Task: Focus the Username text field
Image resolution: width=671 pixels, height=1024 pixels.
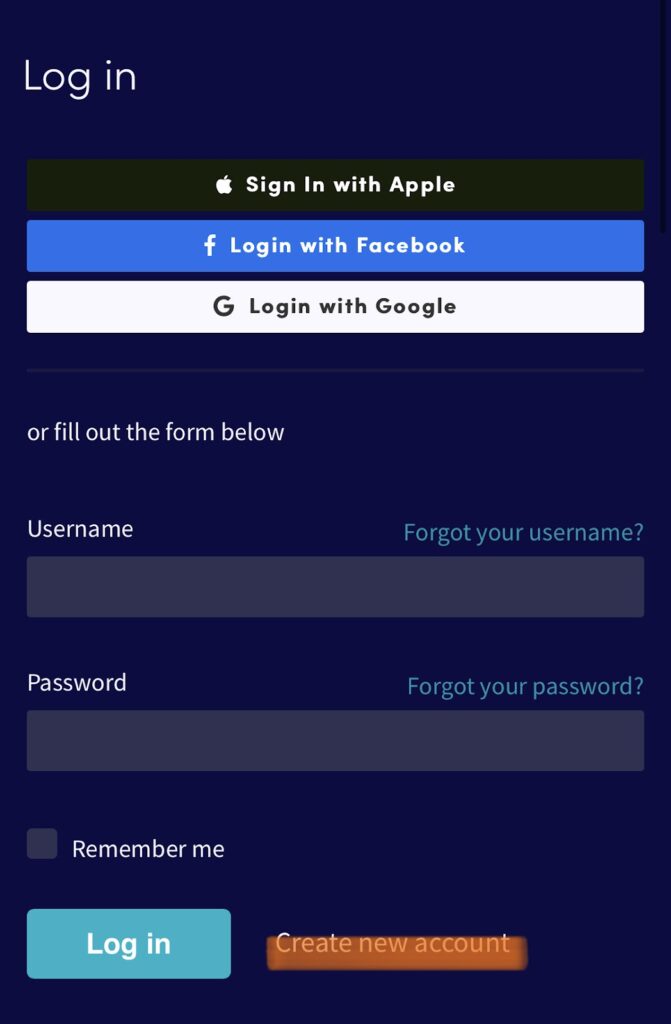Action: (x=335, y=587)
